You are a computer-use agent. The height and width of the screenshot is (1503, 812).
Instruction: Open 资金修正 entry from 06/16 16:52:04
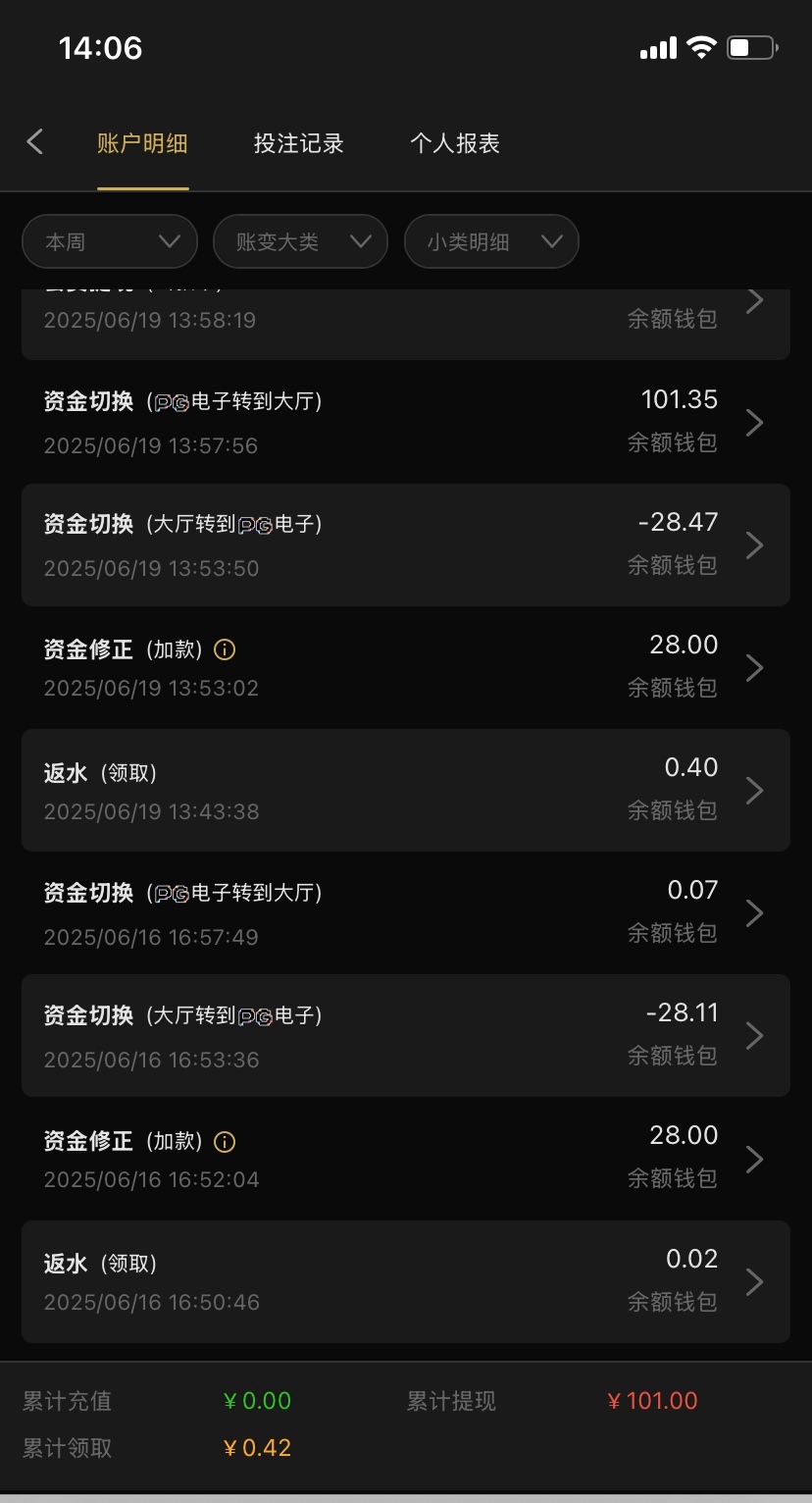(x=406, y=1159)
